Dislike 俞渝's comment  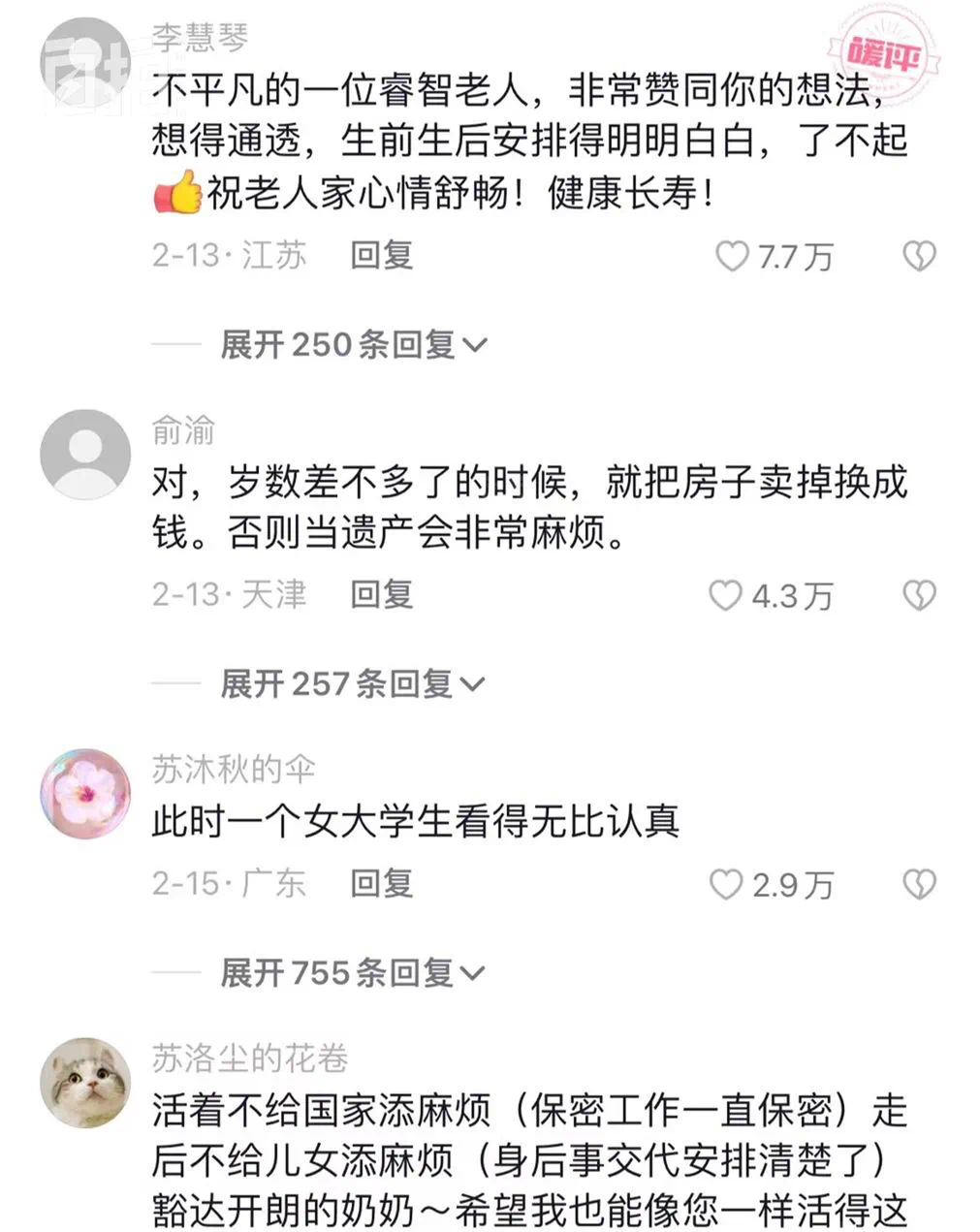[919, 595]
